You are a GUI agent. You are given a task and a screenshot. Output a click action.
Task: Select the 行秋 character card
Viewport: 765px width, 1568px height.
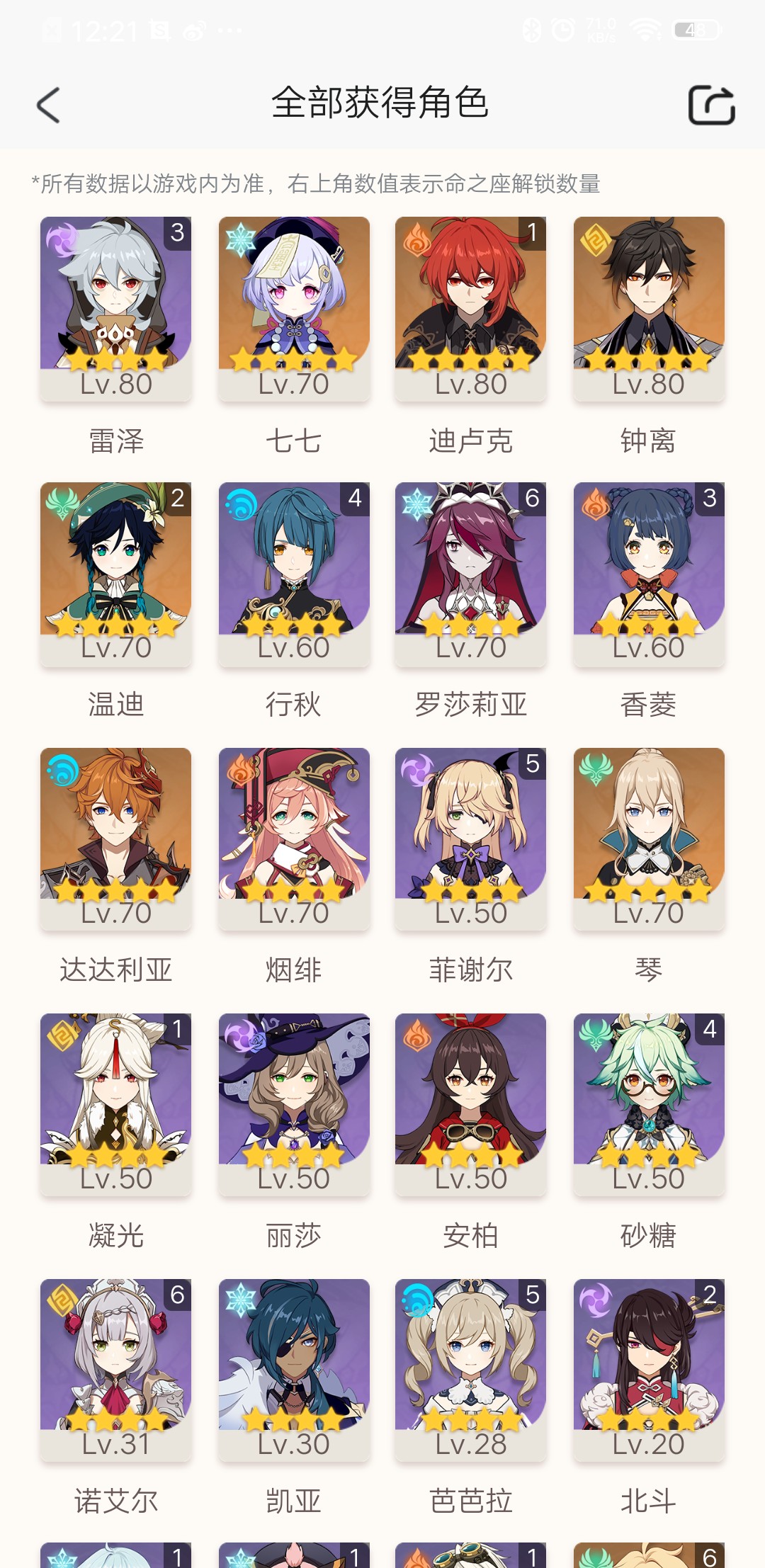[x=294, y=574]
